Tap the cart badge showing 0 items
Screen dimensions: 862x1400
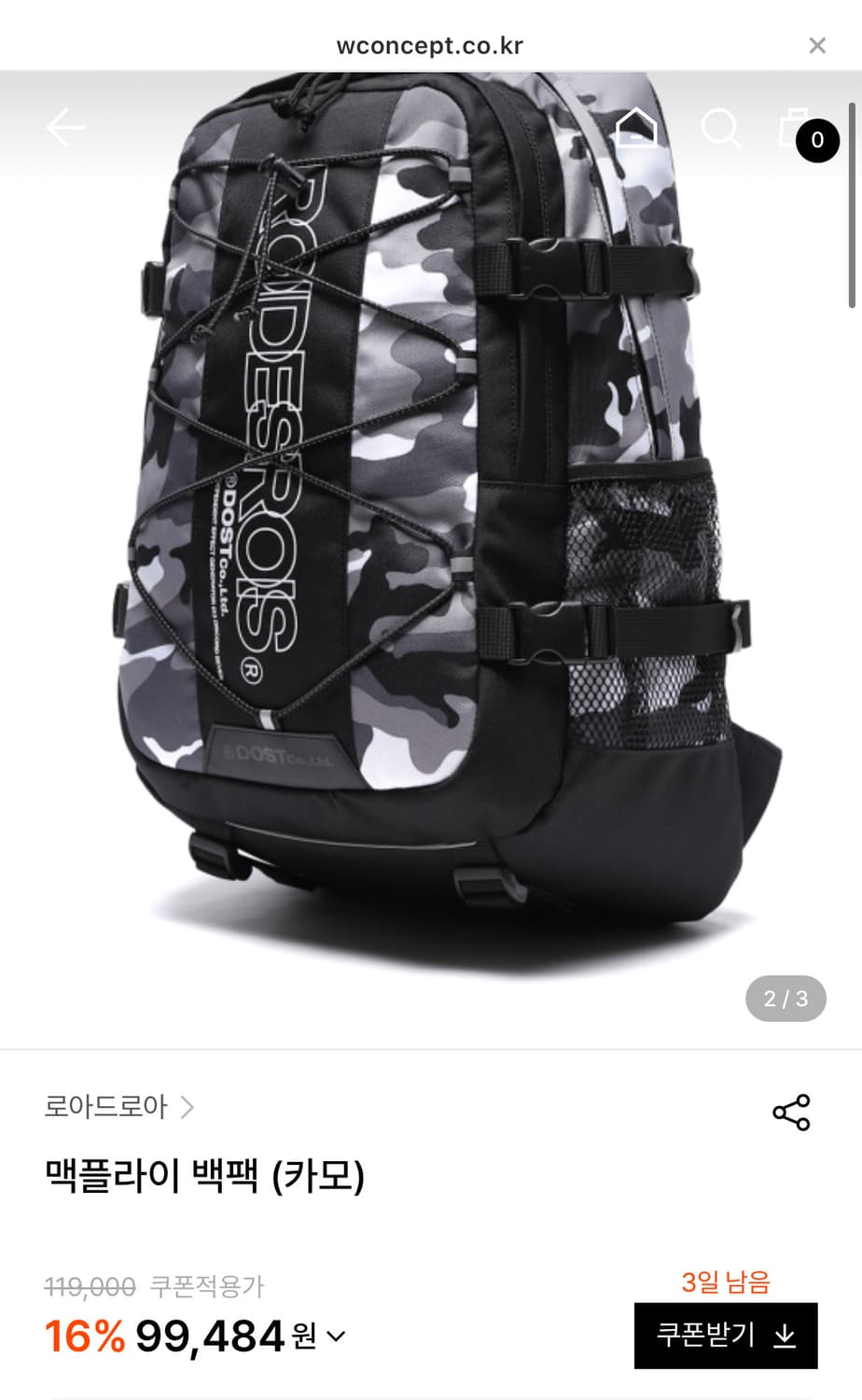[x=816, y=140]
